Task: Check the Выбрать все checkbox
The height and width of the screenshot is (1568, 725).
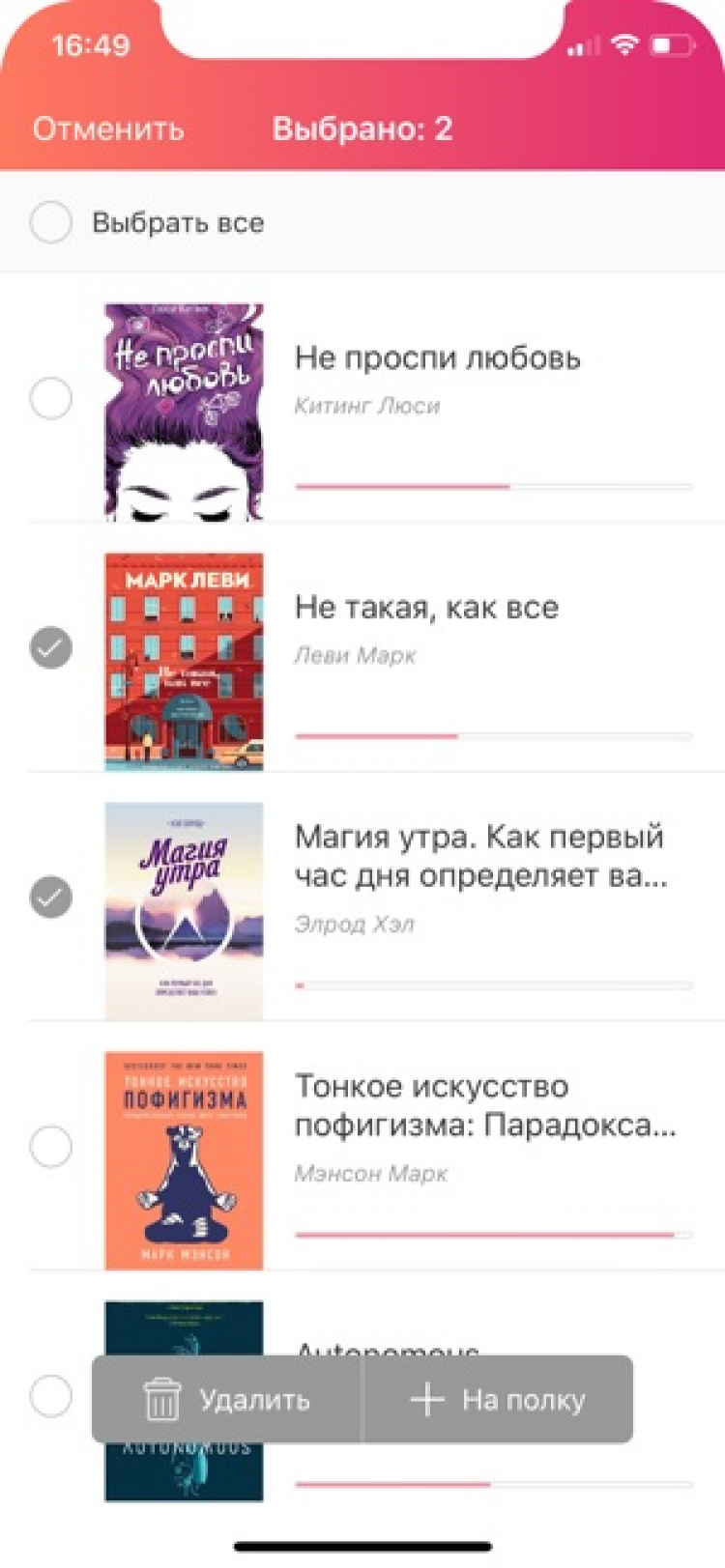Action: pos(51,222)
